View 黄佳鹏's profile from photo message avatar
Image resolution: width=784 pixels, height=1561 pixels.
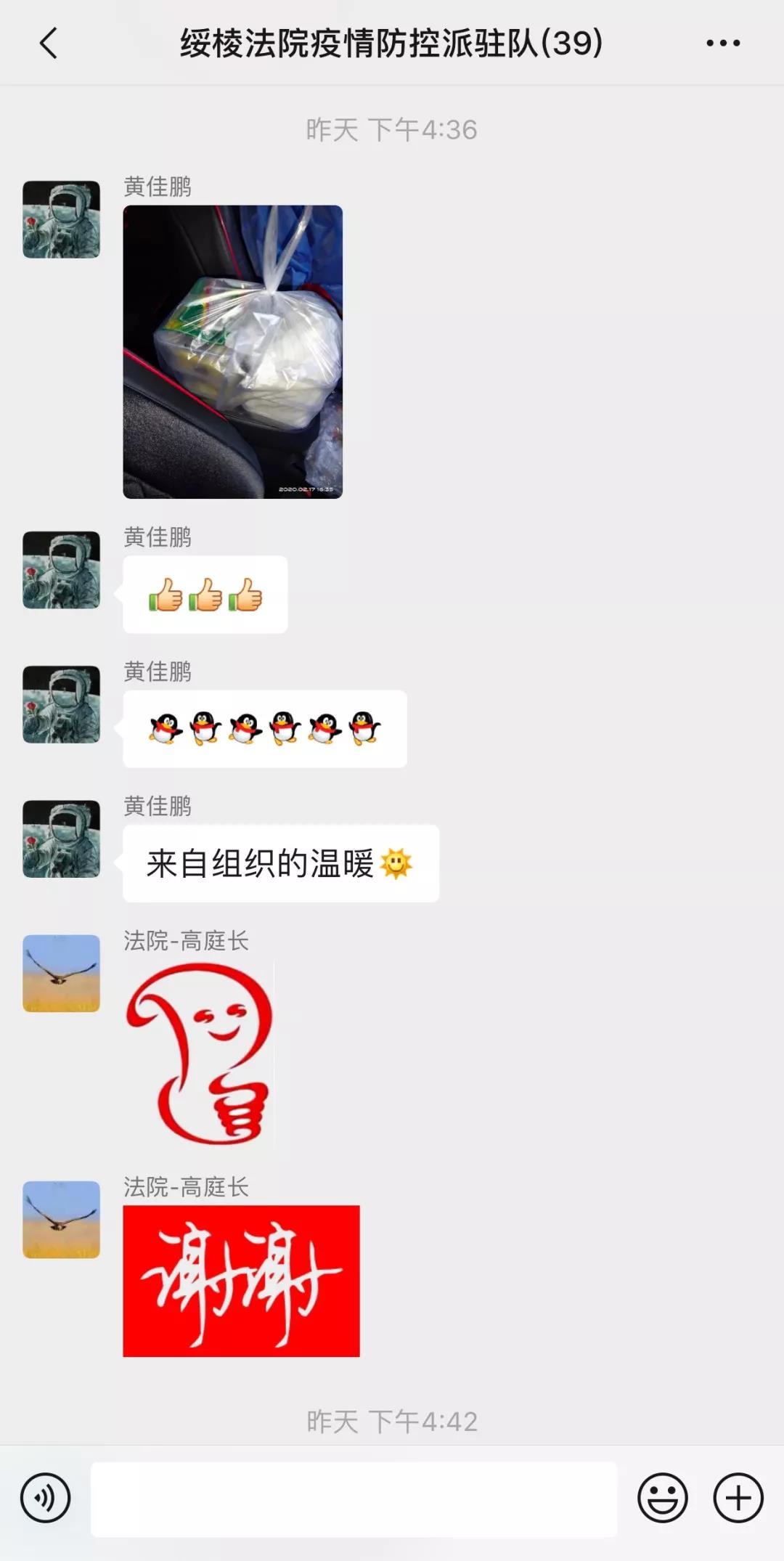[62, 219]
